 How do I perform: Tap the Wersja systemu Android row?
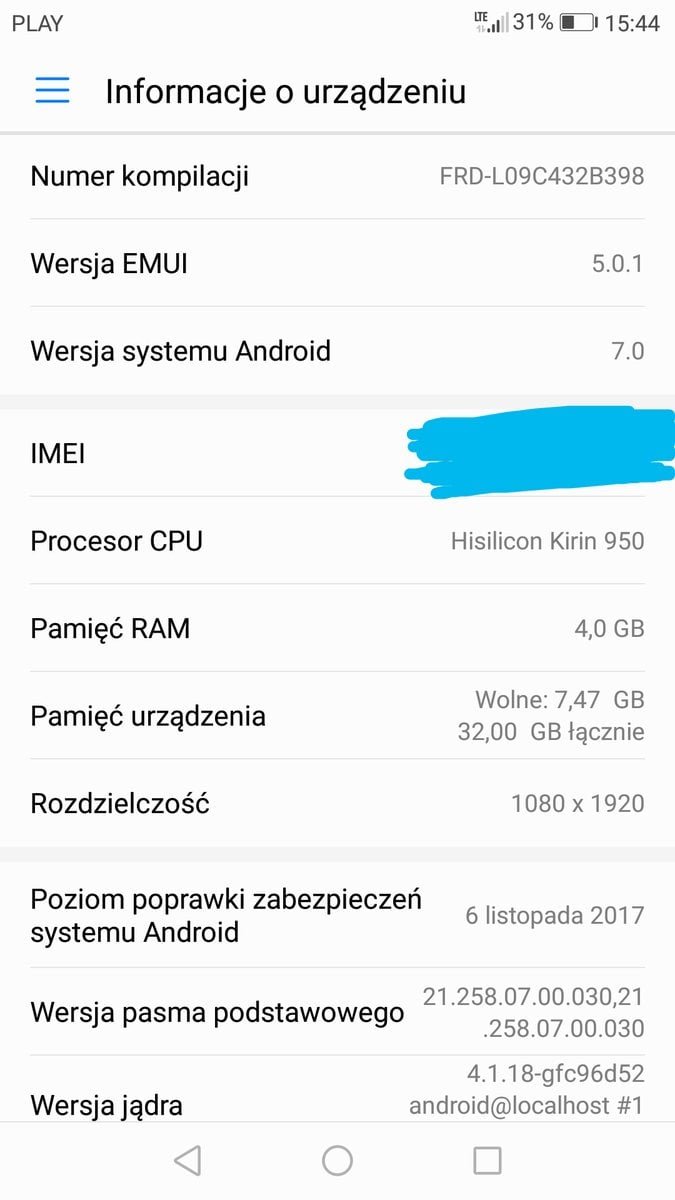(x=337, y=351)
